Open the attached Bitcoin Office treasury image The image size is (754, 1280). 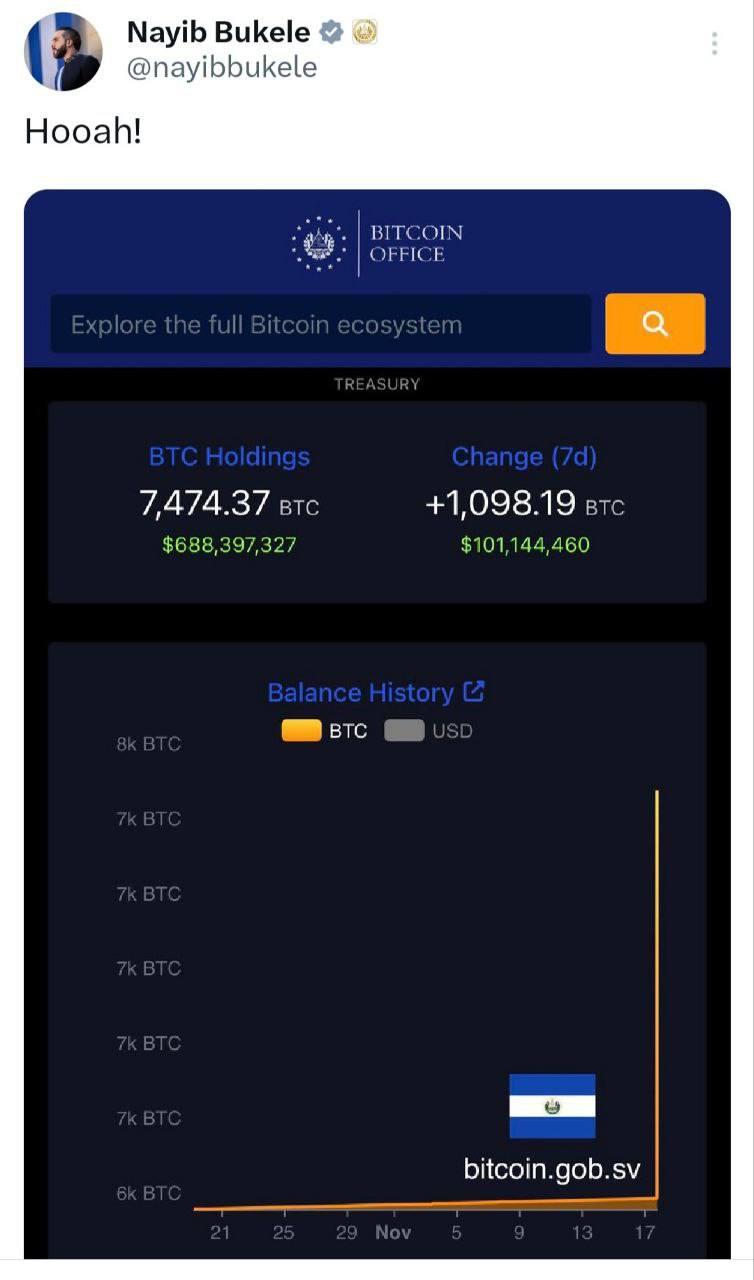click(x=377, y=720)
